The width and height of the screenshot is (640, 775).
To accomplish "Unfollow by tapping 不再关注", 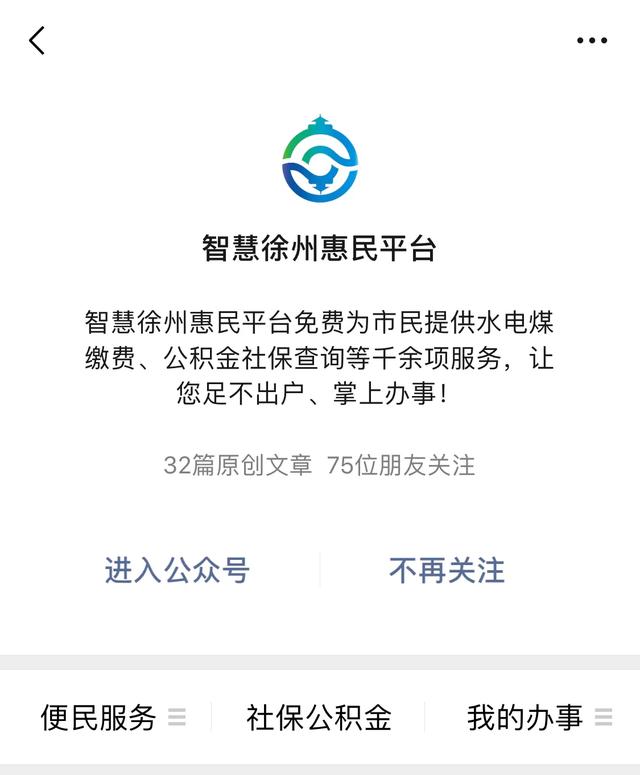I will (447, 570).
